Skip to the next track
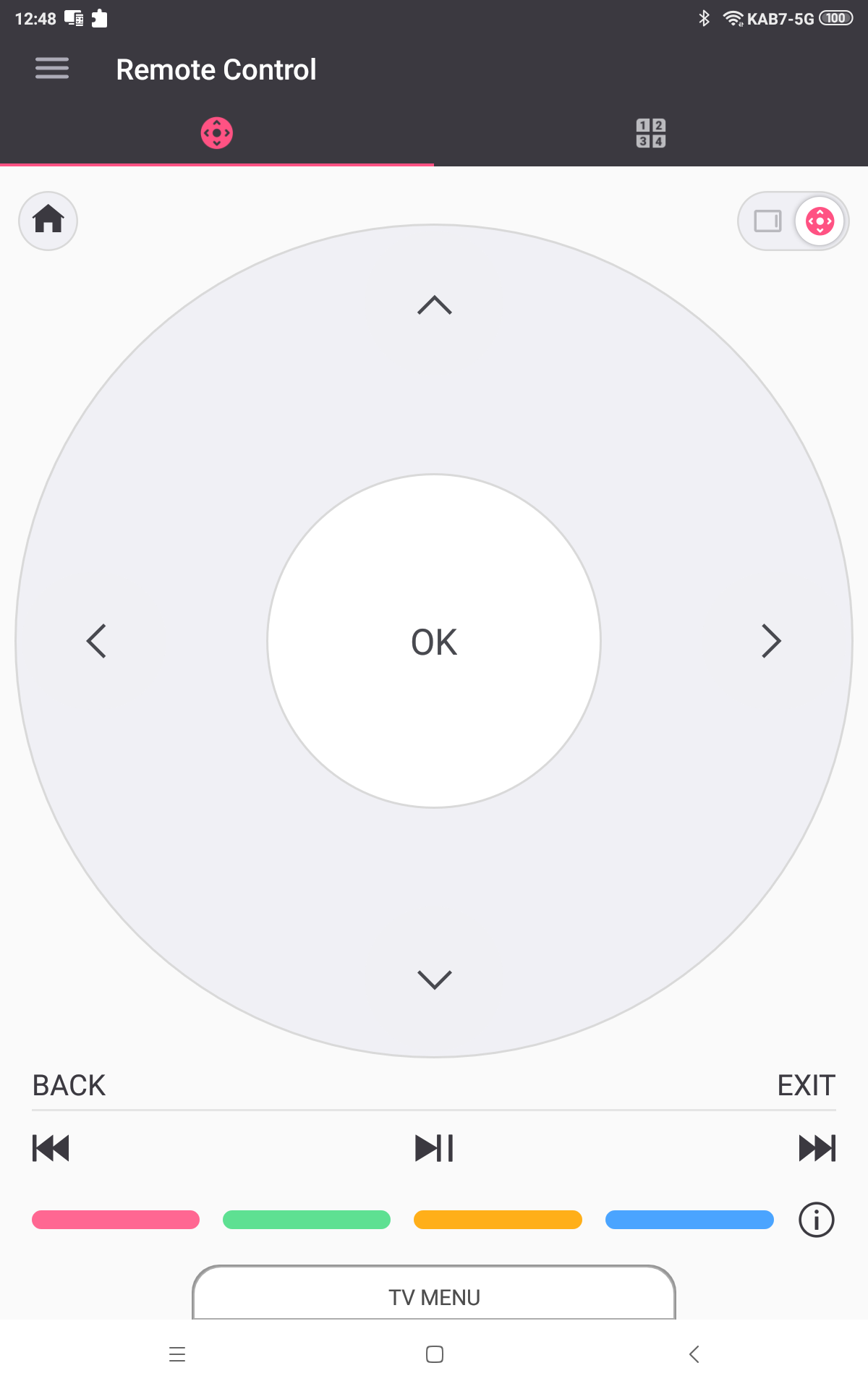Viewport: 868px width, 1389px height. click(x=817, y=1148)
